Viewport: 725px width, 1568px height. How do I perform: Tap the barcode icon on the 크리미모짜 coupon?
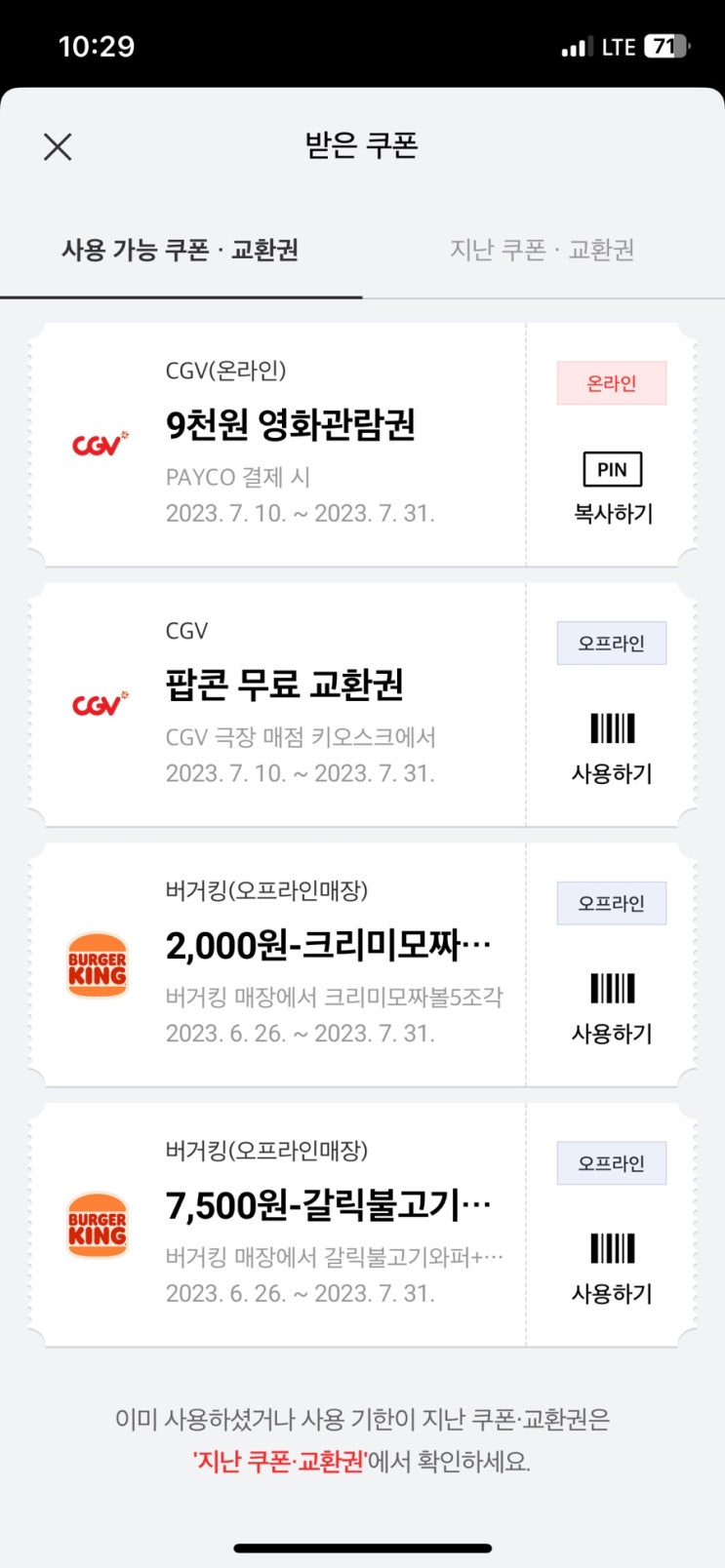click(612, 990)
